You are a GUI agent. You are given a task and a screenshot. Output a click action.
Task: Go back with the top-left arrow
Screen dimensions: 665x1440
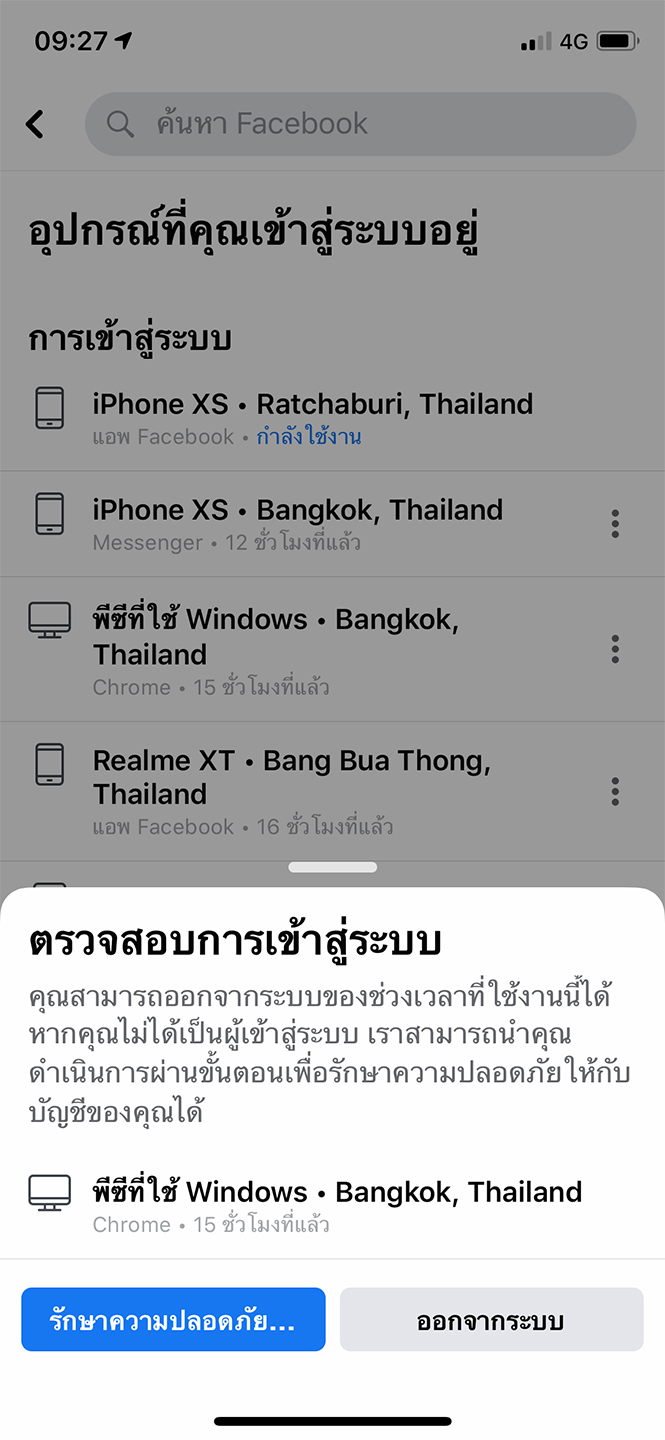pyautogui.click(x=35, y=124)
